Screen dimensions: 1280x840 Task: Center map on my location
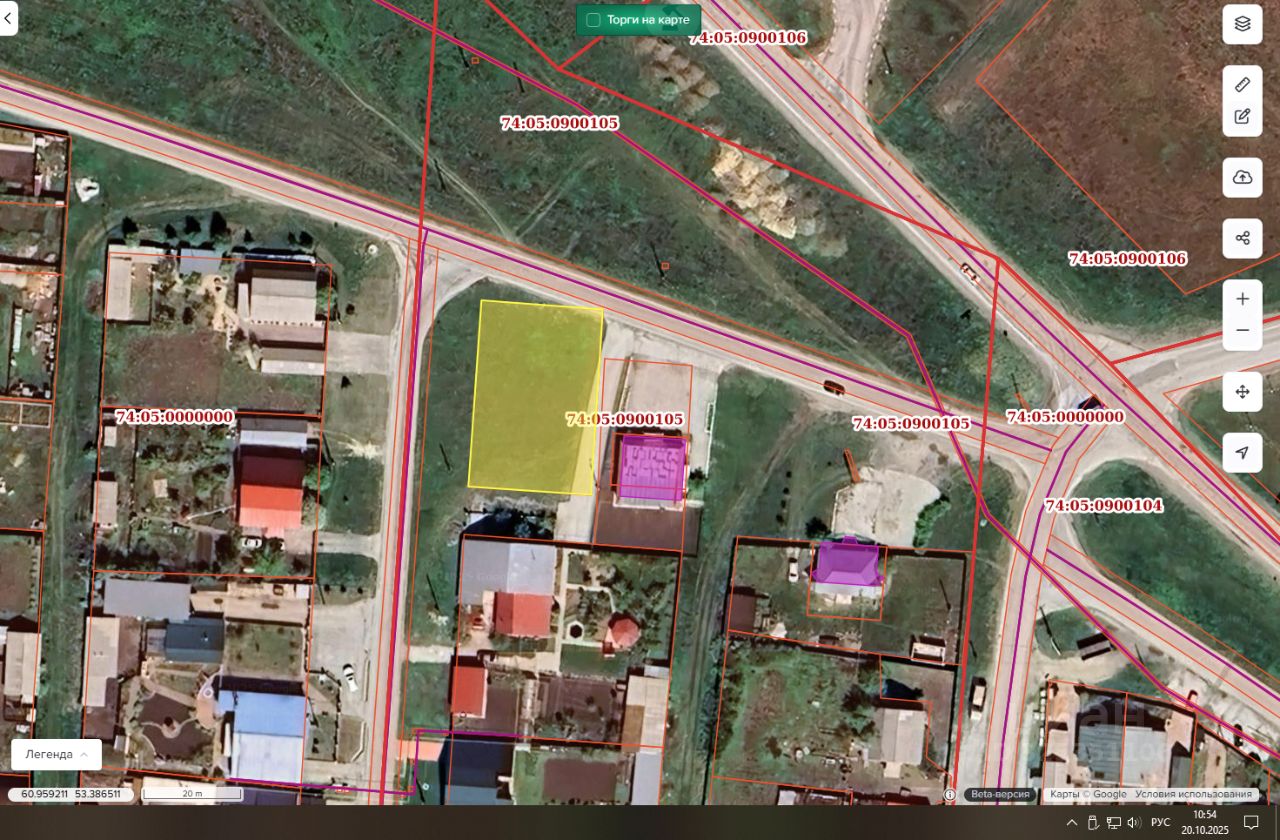pos(1242,453)
